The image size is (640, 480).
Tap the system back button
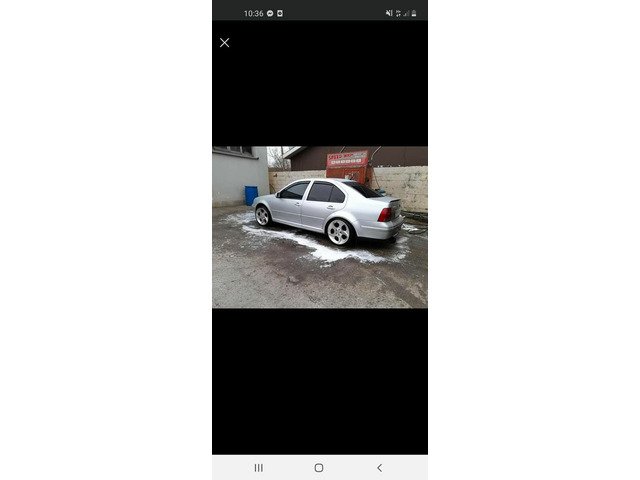click(x=379, y=467)
